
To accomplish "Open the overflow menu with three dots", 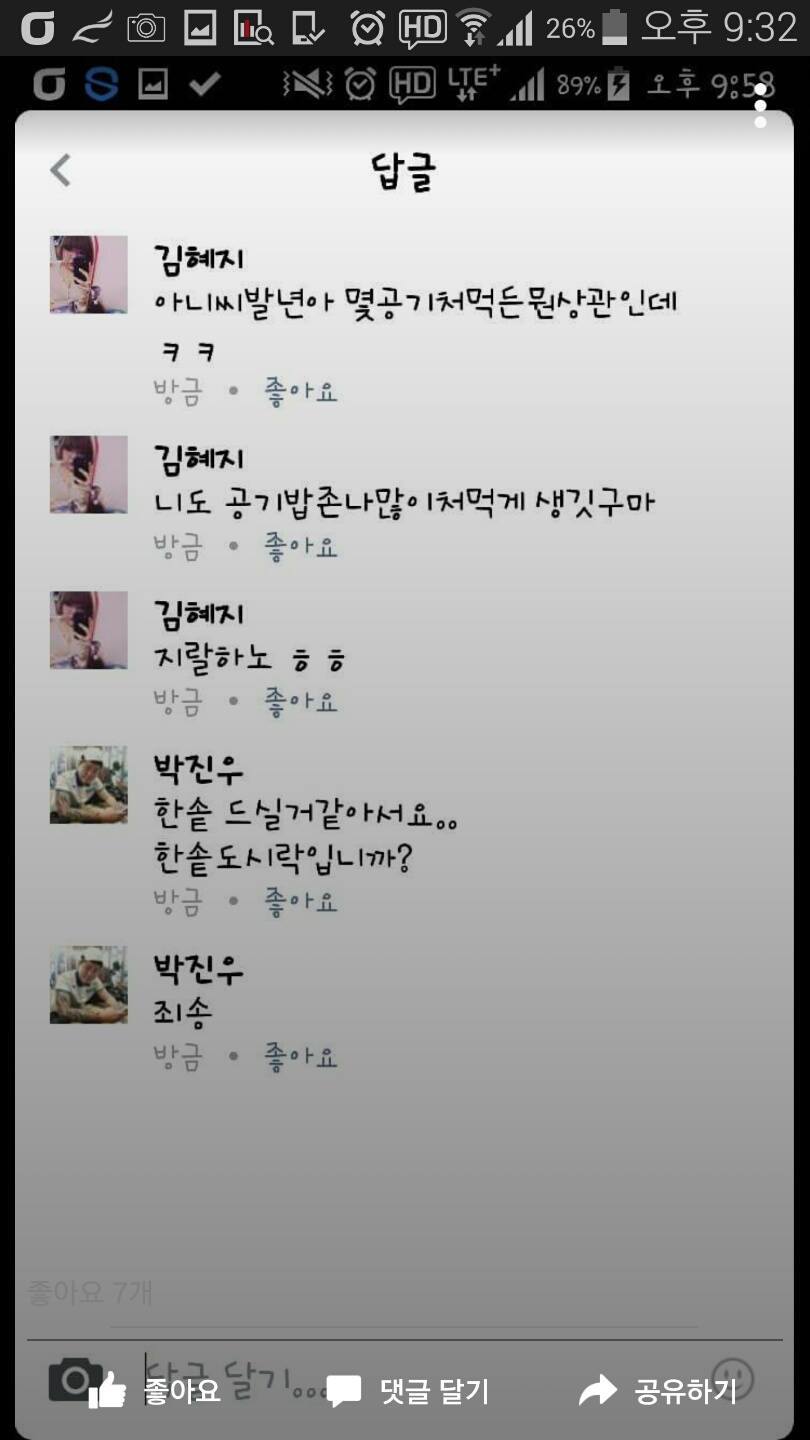I will (x=761, y=106).
